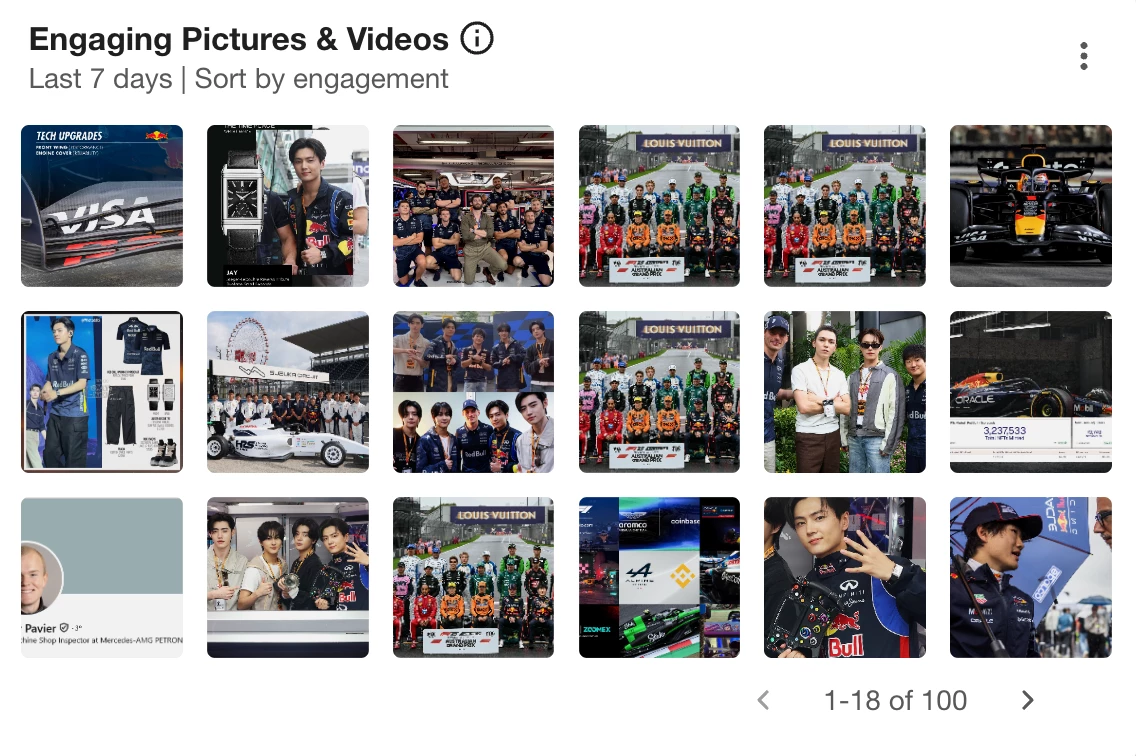Open the photo of man holding steering wheel

click(x=844, y=577)
